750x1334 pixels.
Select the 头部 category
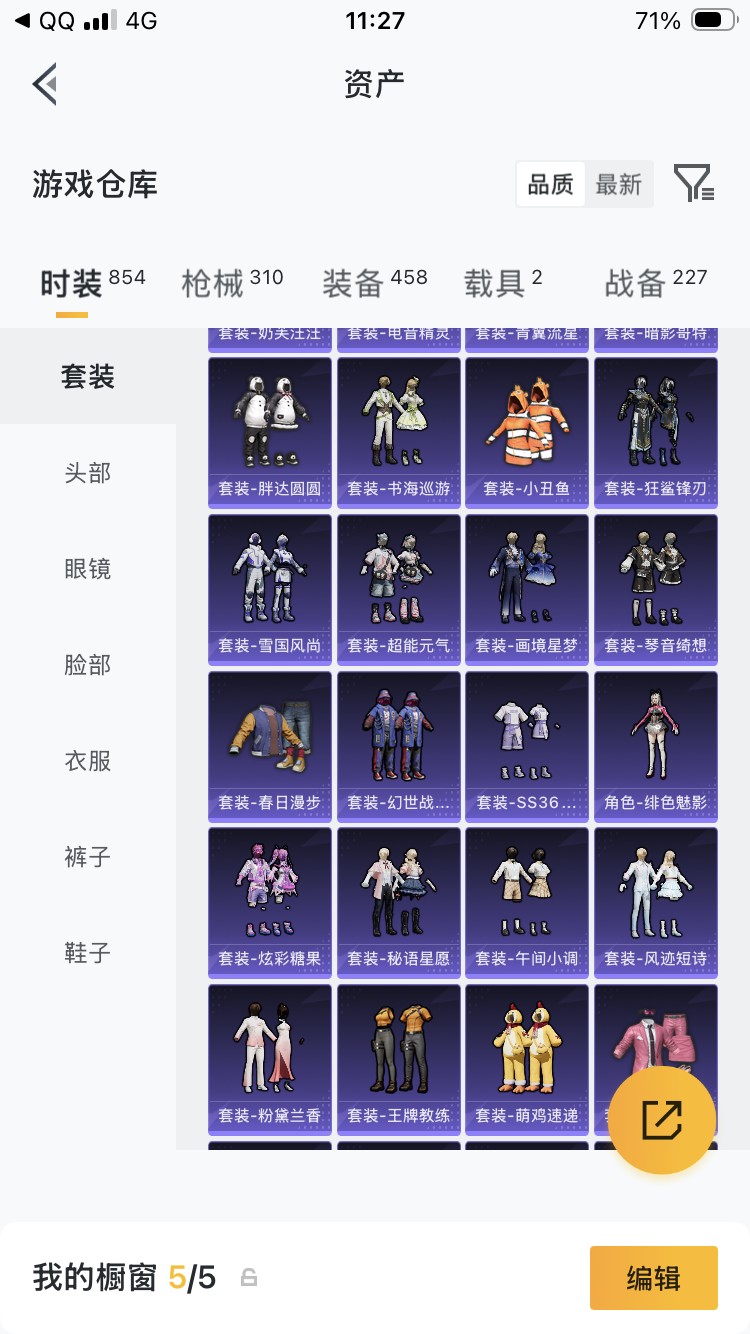(88, 473)
